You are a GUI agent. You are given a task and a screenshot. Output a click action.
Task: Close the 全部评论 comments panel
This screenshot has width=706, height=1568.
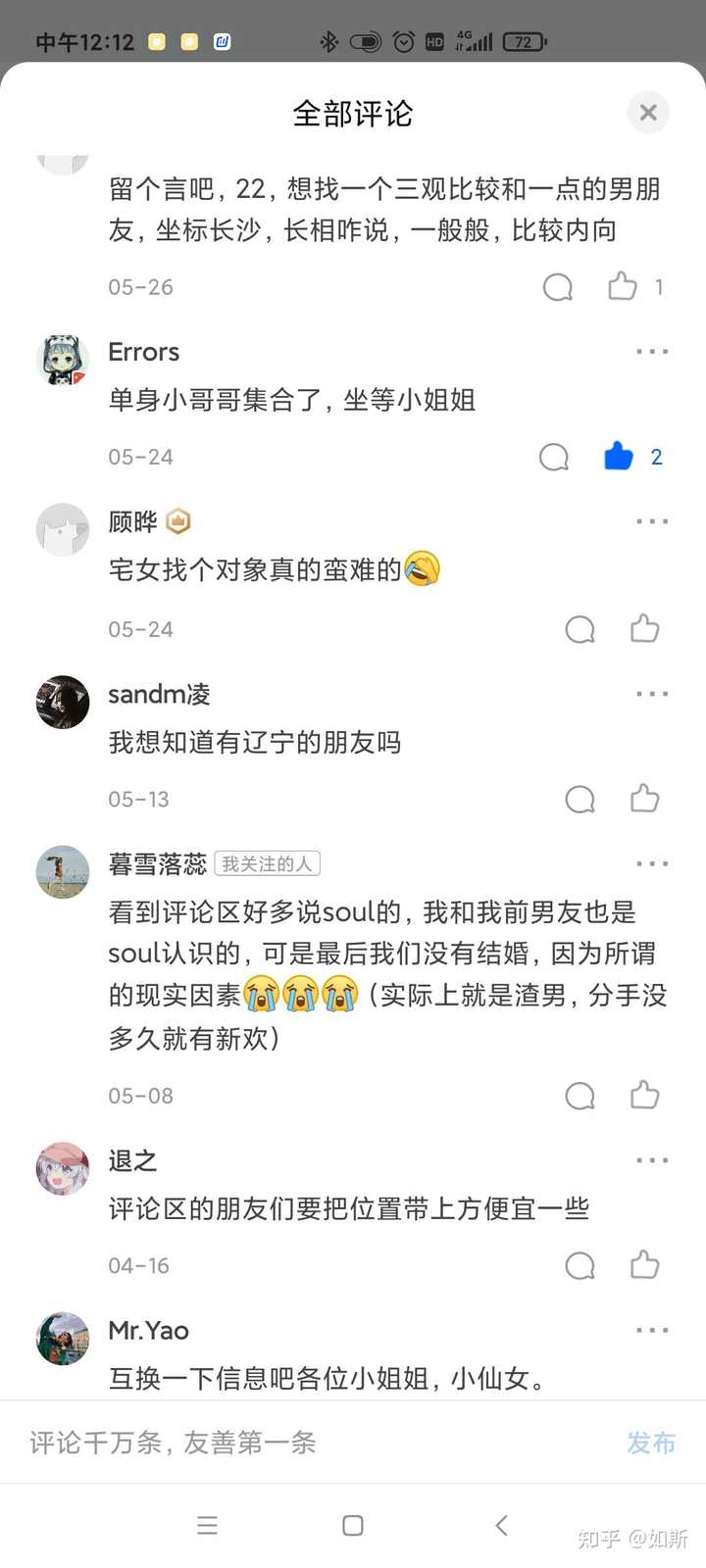pos(648,113)
